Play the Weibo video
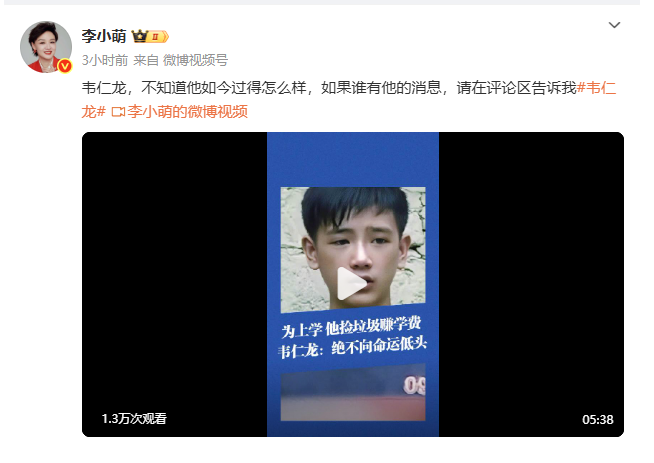654x463 pixels. (x=351, y=284)
